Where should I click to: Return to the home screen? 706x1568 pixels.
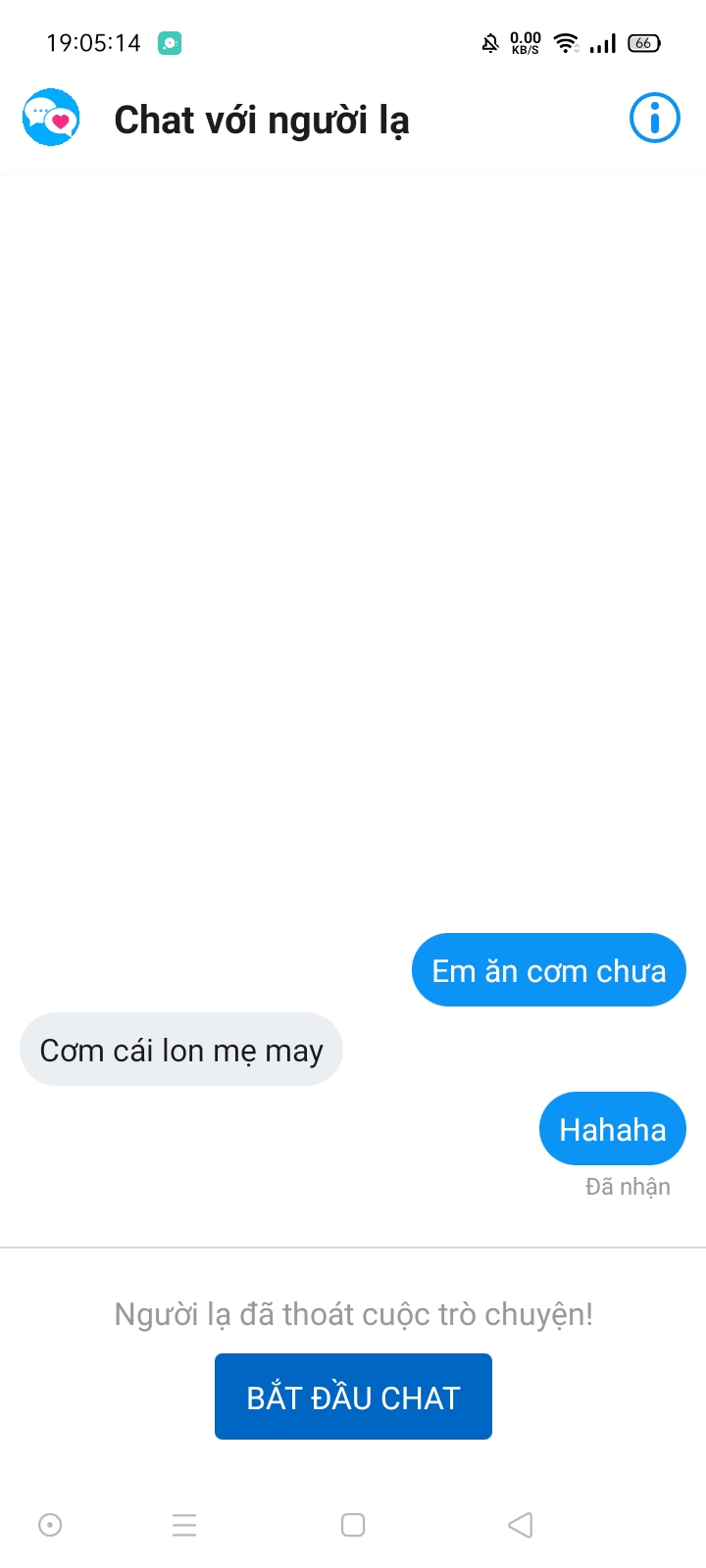tap(353, 1525)
